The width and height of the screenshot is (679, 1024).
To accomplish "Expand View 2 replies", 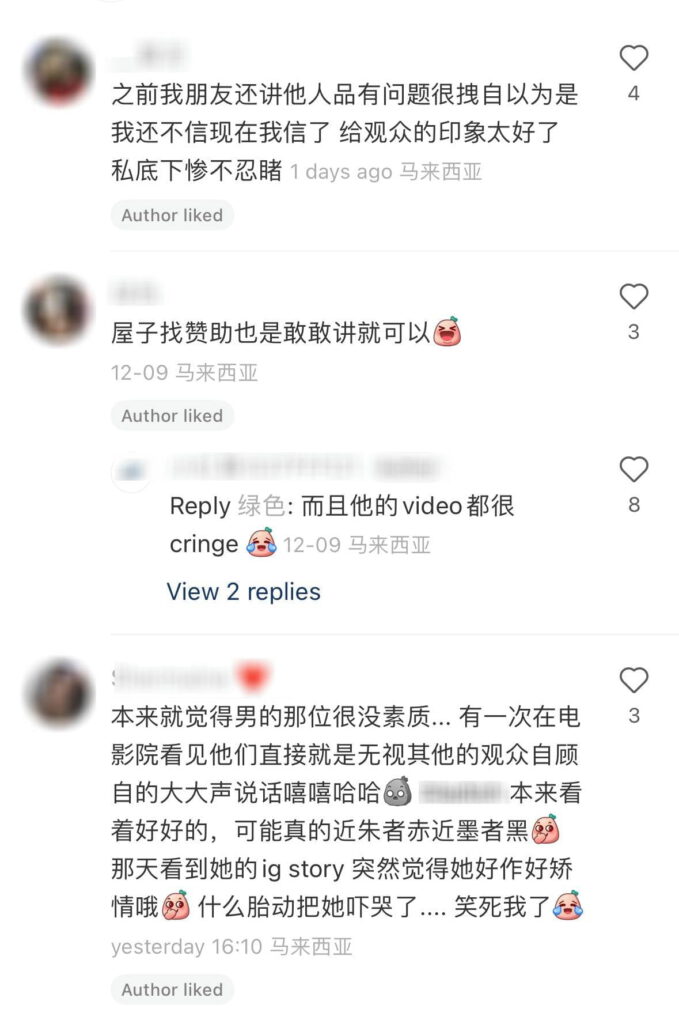I will click(x=243, y=591).
